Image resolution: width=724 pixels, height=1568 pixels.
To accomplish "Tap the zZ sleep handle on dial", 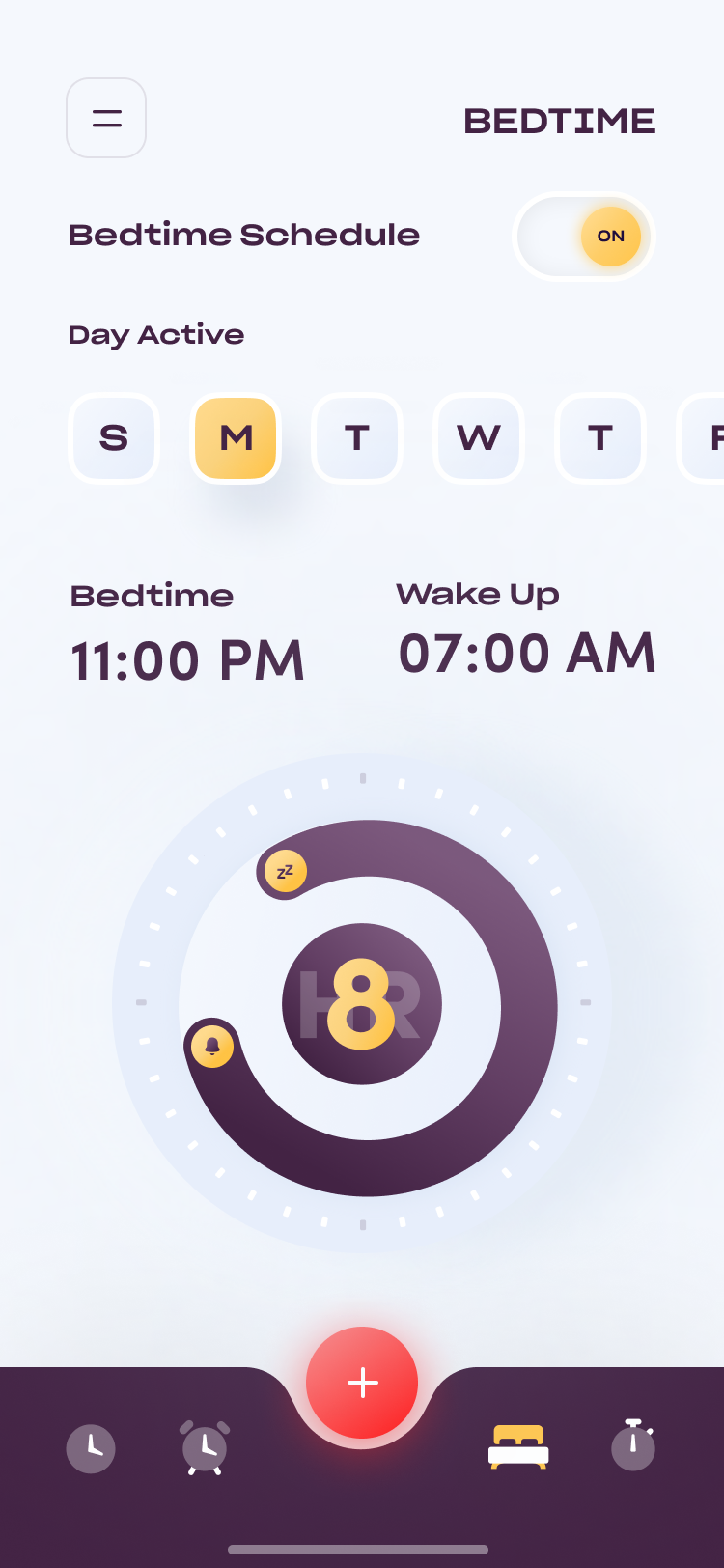I will click(x=286, y=871).
